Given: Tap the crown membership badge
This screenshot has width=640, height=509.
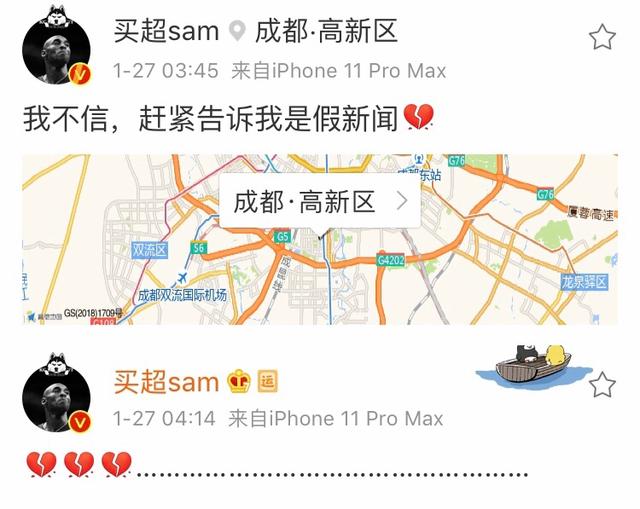Looking at the screenshot, I should tap(239, 381).
